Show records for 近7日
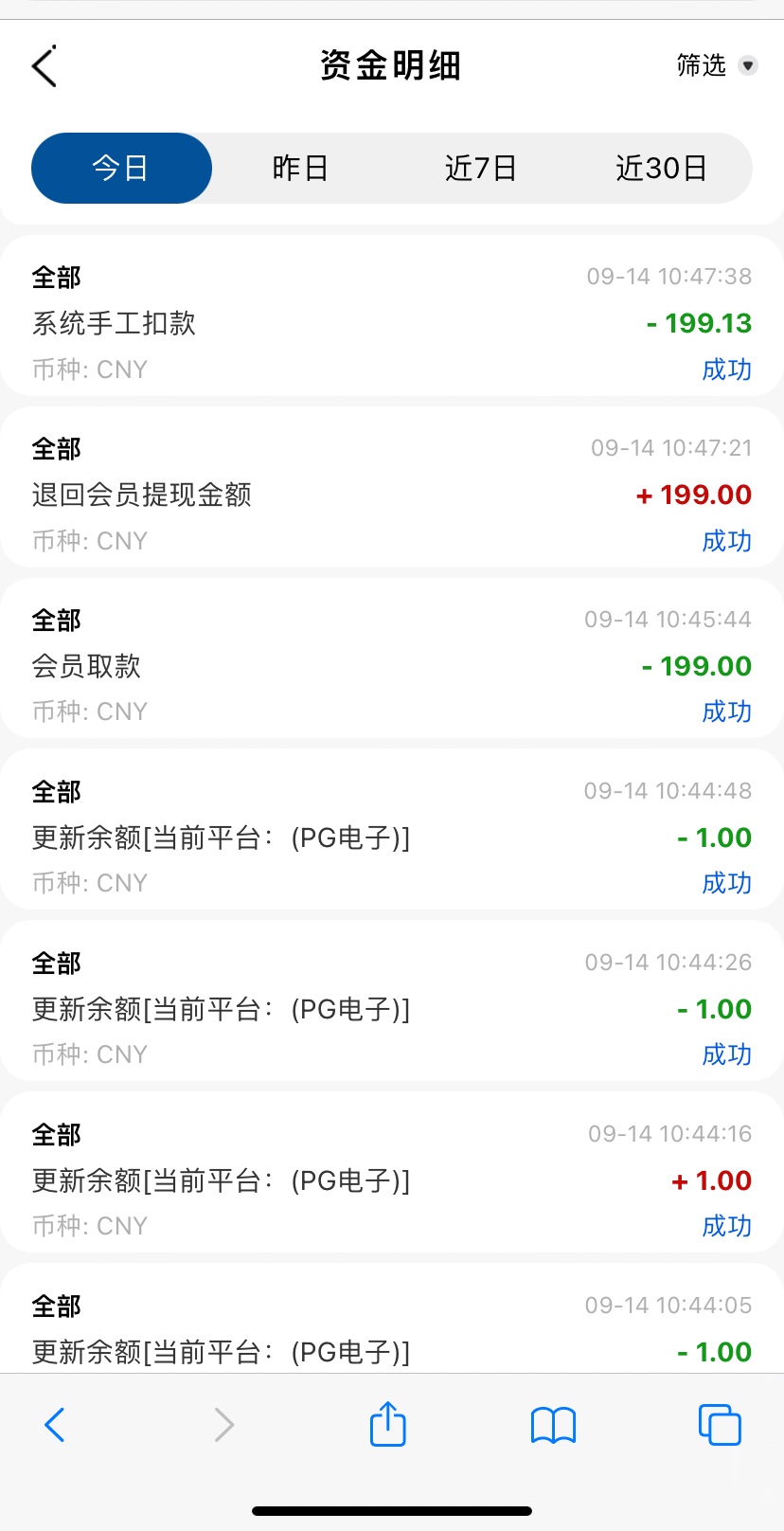The image size is (784, 1531). point(481,169)
